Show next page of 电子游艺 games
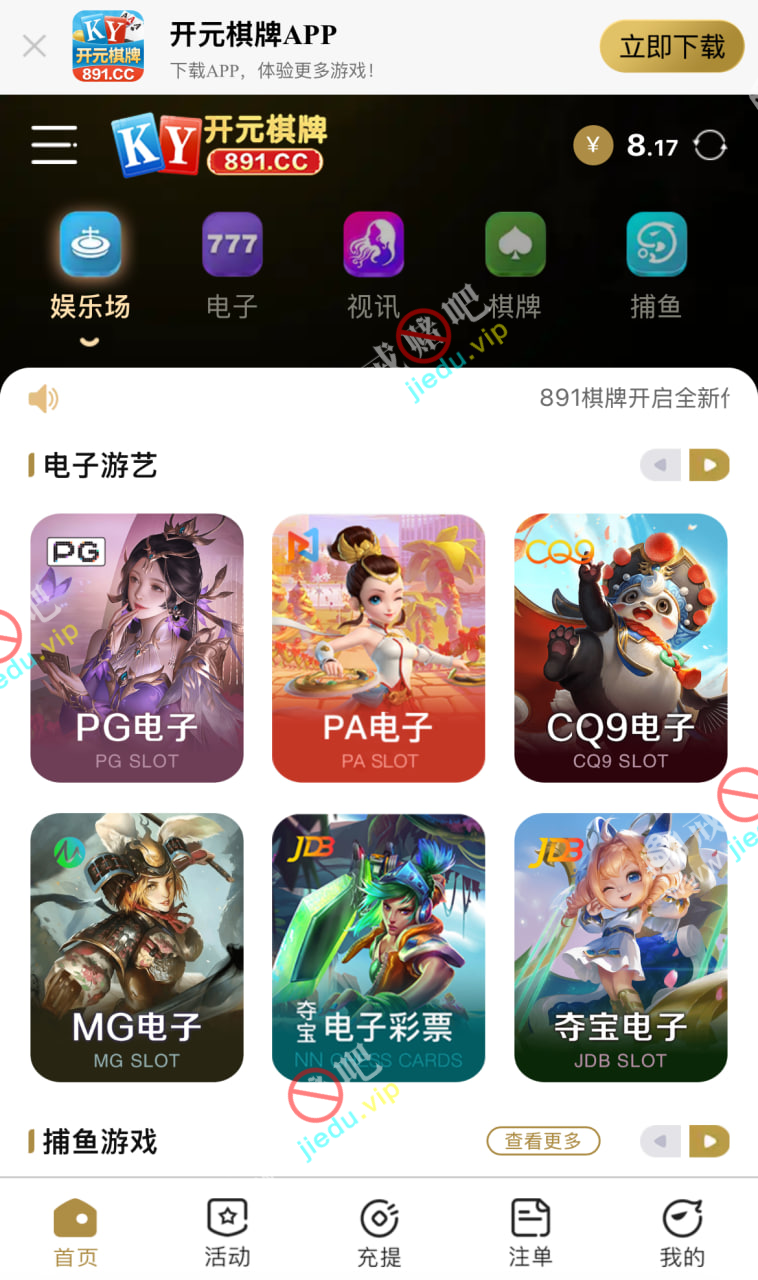Viewport: 758px width, 1280px height. [x=710, y=465]
